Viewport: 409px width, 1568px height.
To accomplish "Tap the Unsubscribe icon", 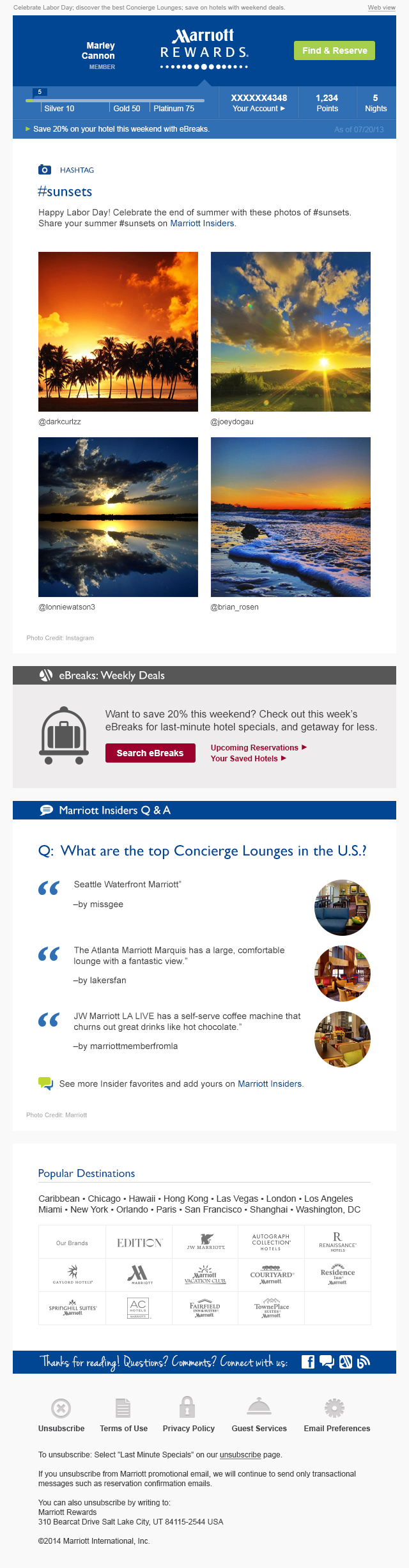I will point(61,1408).
